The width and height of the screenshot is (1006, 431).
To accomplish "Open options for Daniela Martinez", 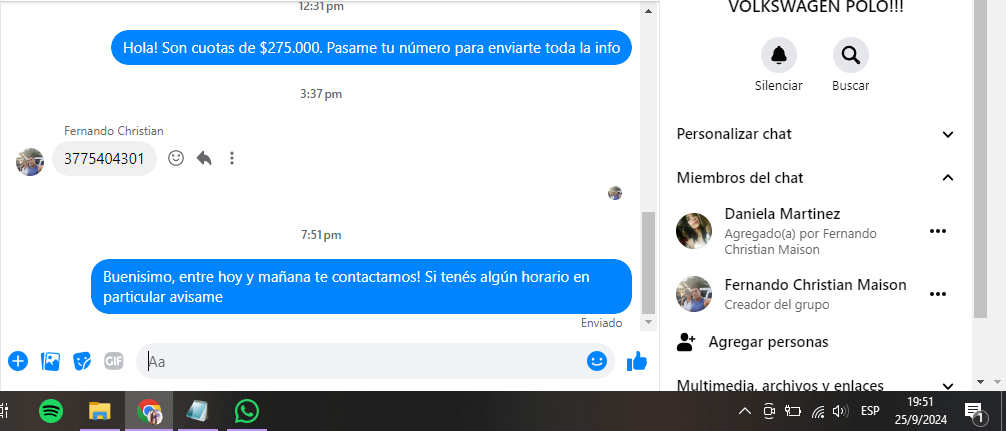I will [937, 231].
